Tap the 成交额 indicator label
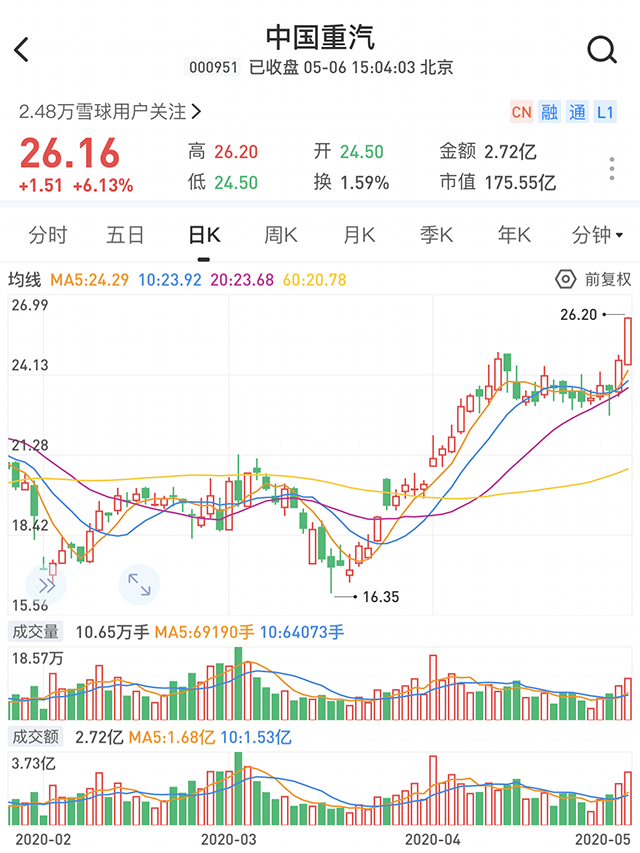640x853 pixels. [x=35, y=738]
